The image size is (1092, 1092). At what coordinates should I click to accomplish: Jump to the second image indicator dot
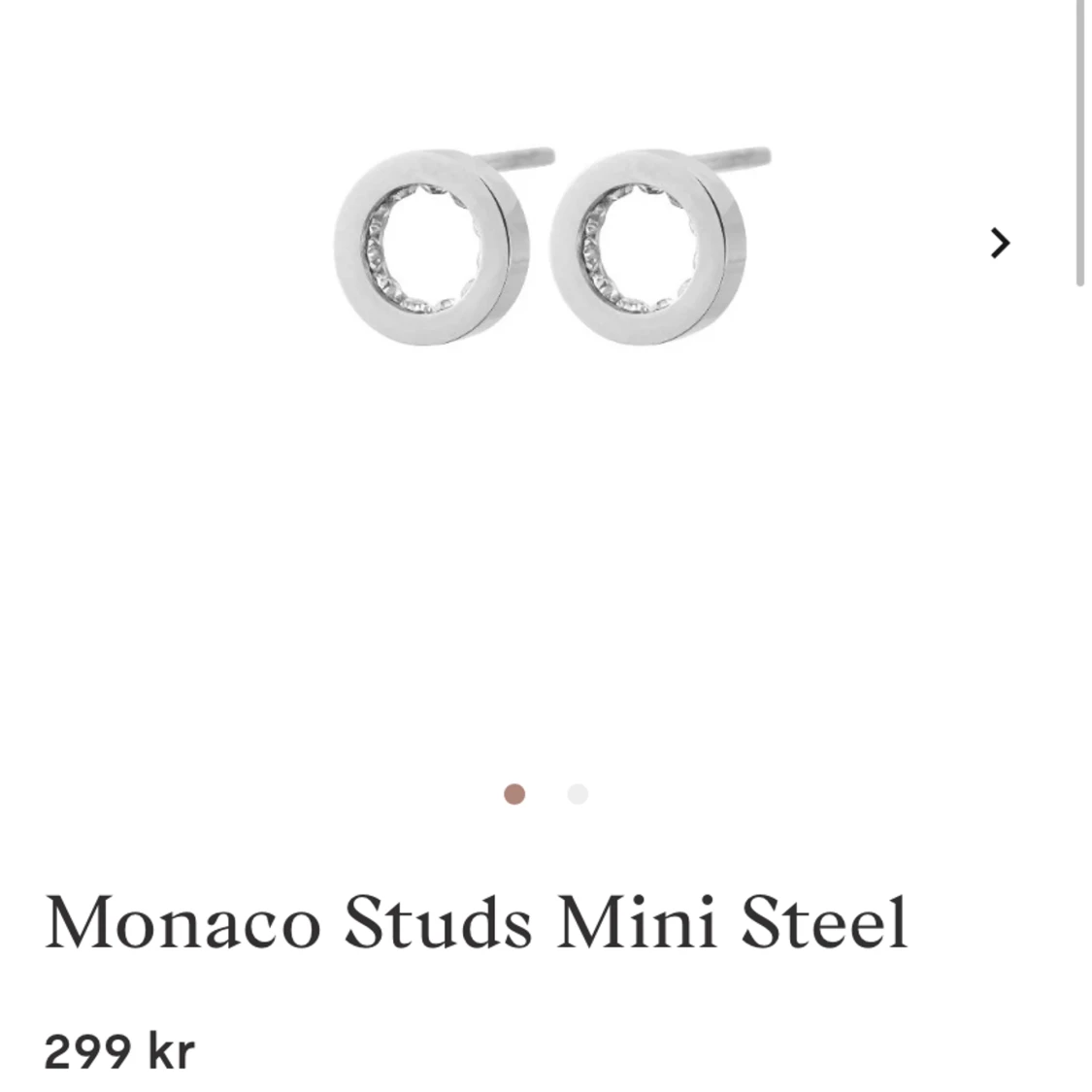click(578, 795)
